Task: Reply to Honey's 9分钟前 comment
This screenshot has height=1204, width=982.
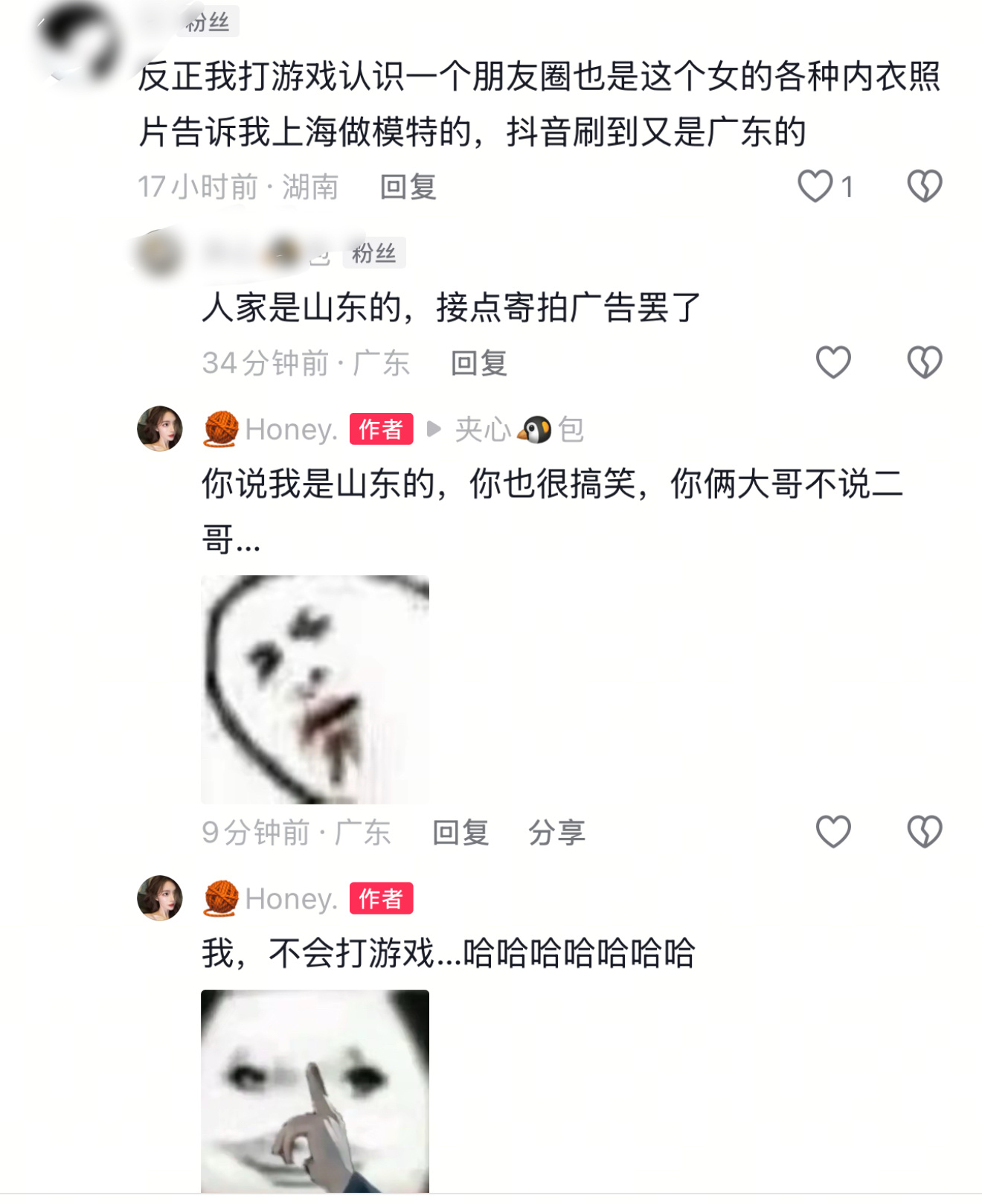Action: (460, 832)
